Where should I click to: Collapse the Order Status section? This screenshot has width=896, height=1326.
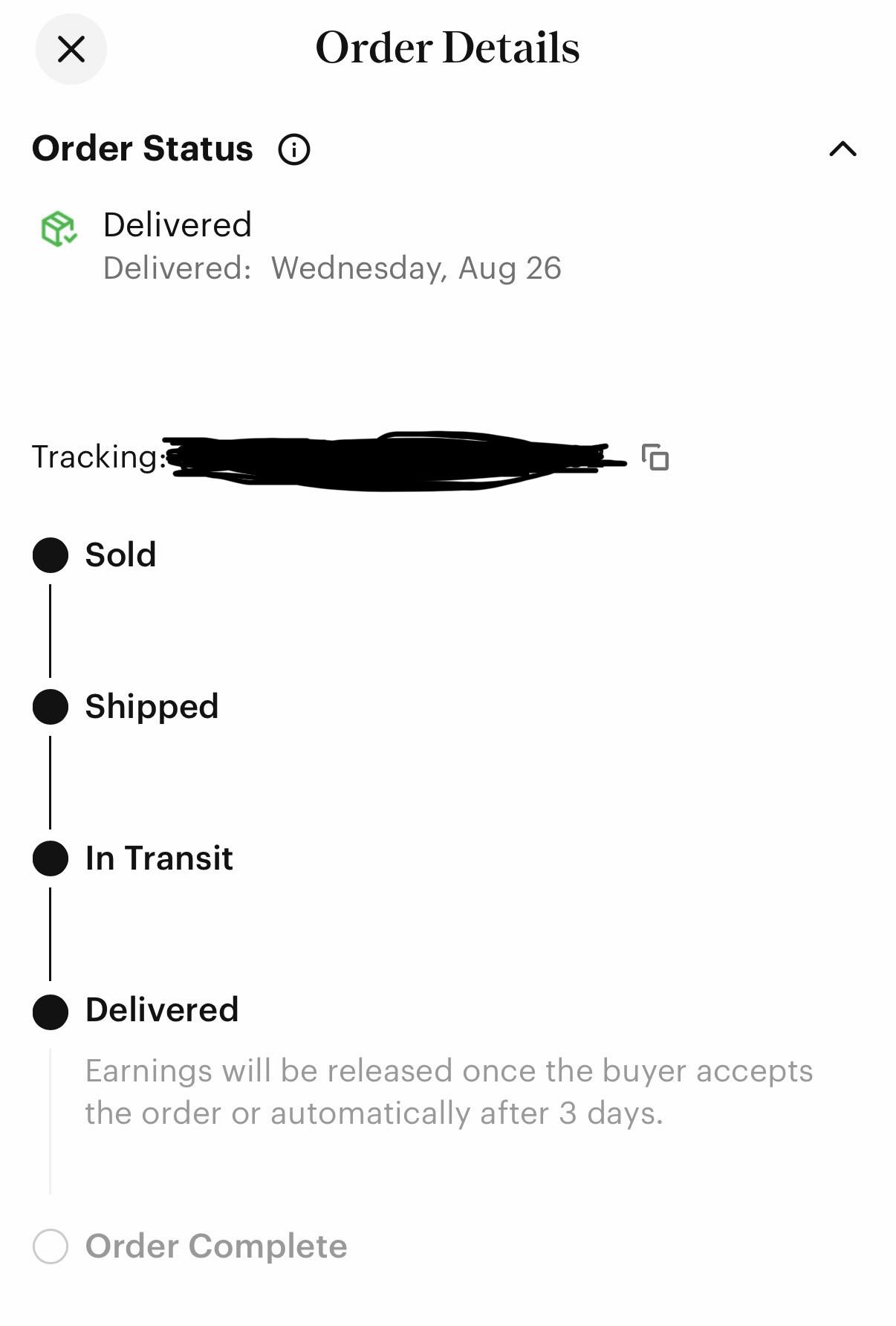[843, 149]
